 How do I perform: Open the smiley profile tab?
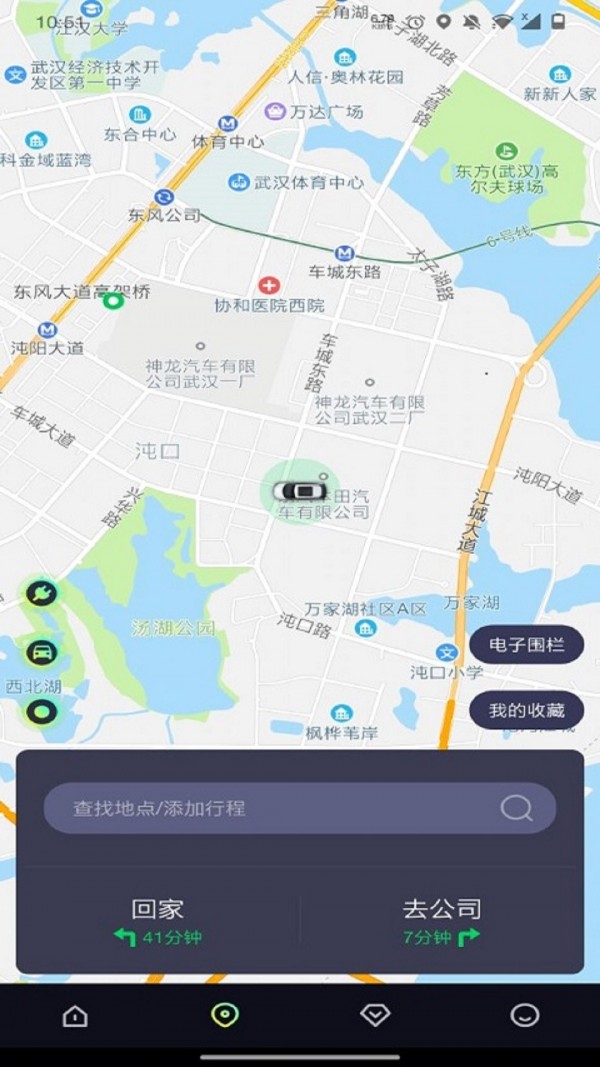point(524,1016)
